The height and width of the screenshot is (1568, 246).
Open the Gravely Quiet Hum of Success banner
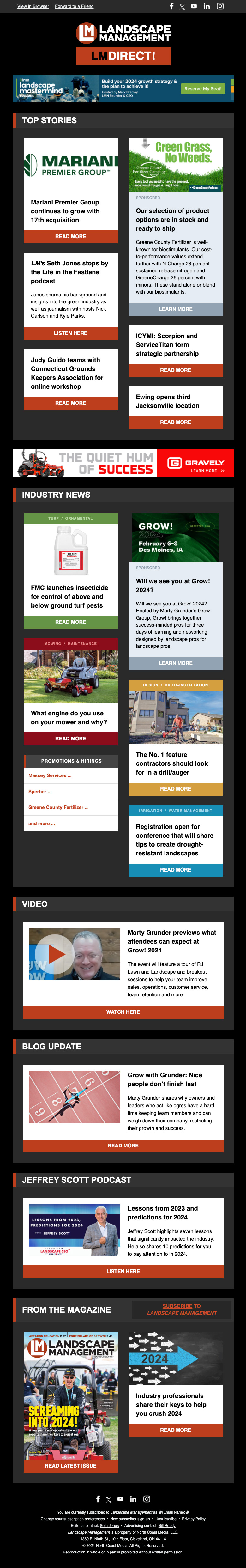click(x=123, y=463)
